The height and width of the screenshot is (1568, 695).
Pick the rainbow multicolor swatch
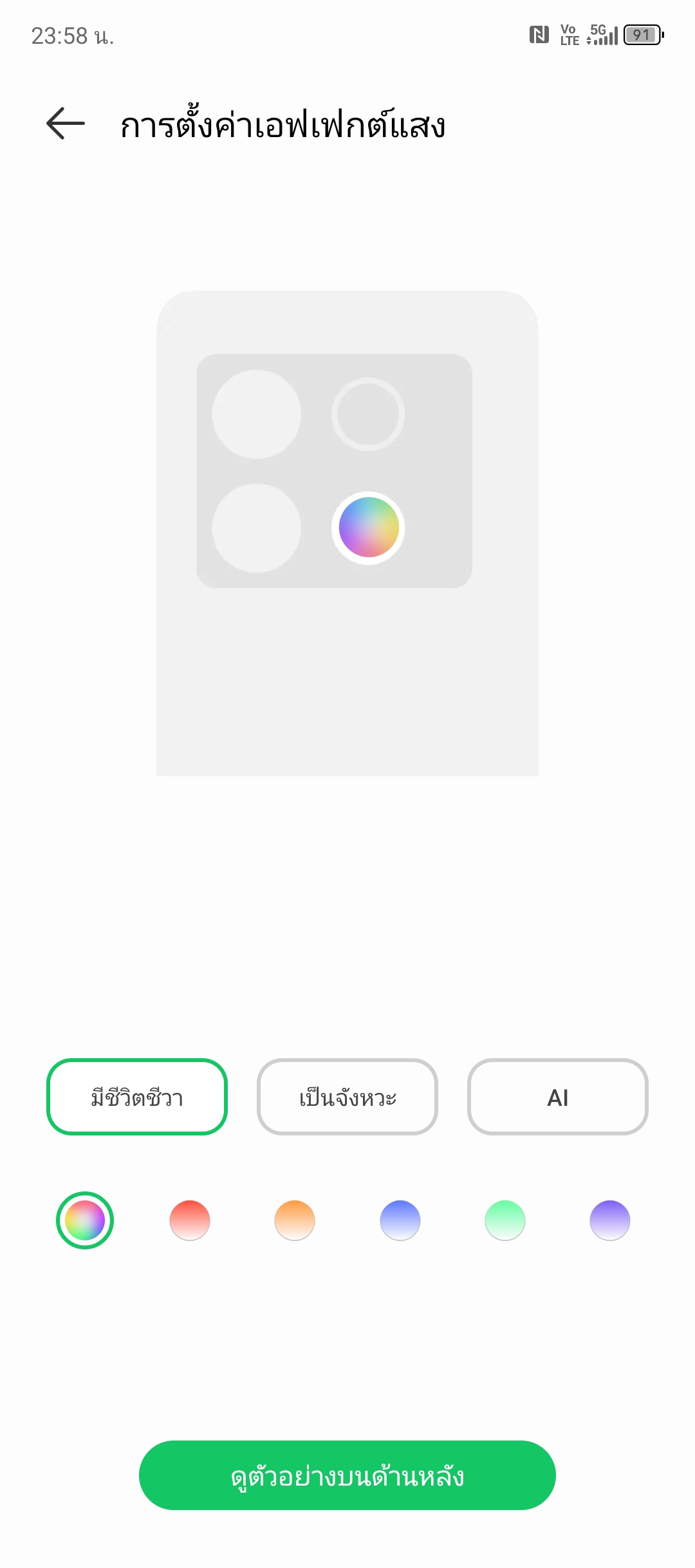coord(85,1220)
